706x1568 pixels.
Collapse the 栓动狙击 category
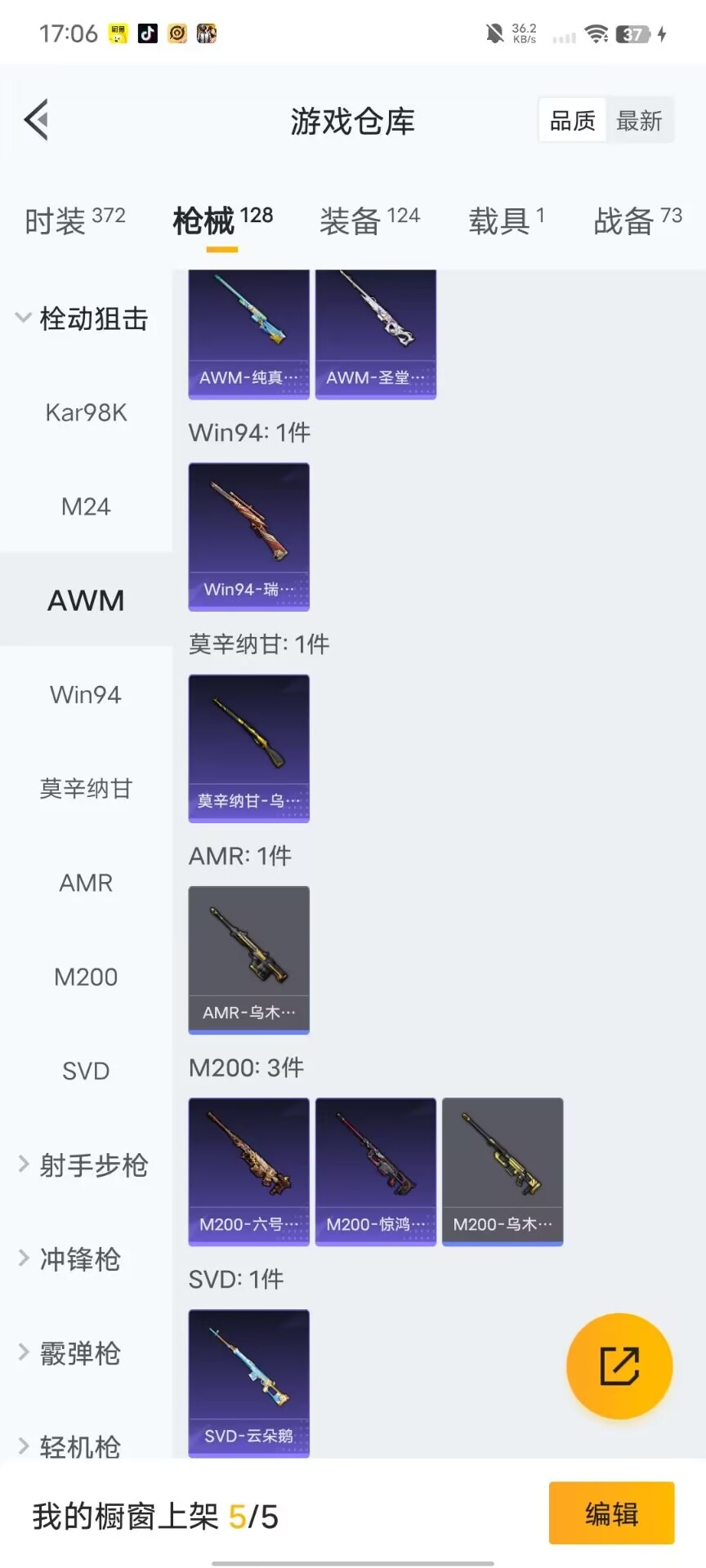pyautogui.click(x=82, y=318)
